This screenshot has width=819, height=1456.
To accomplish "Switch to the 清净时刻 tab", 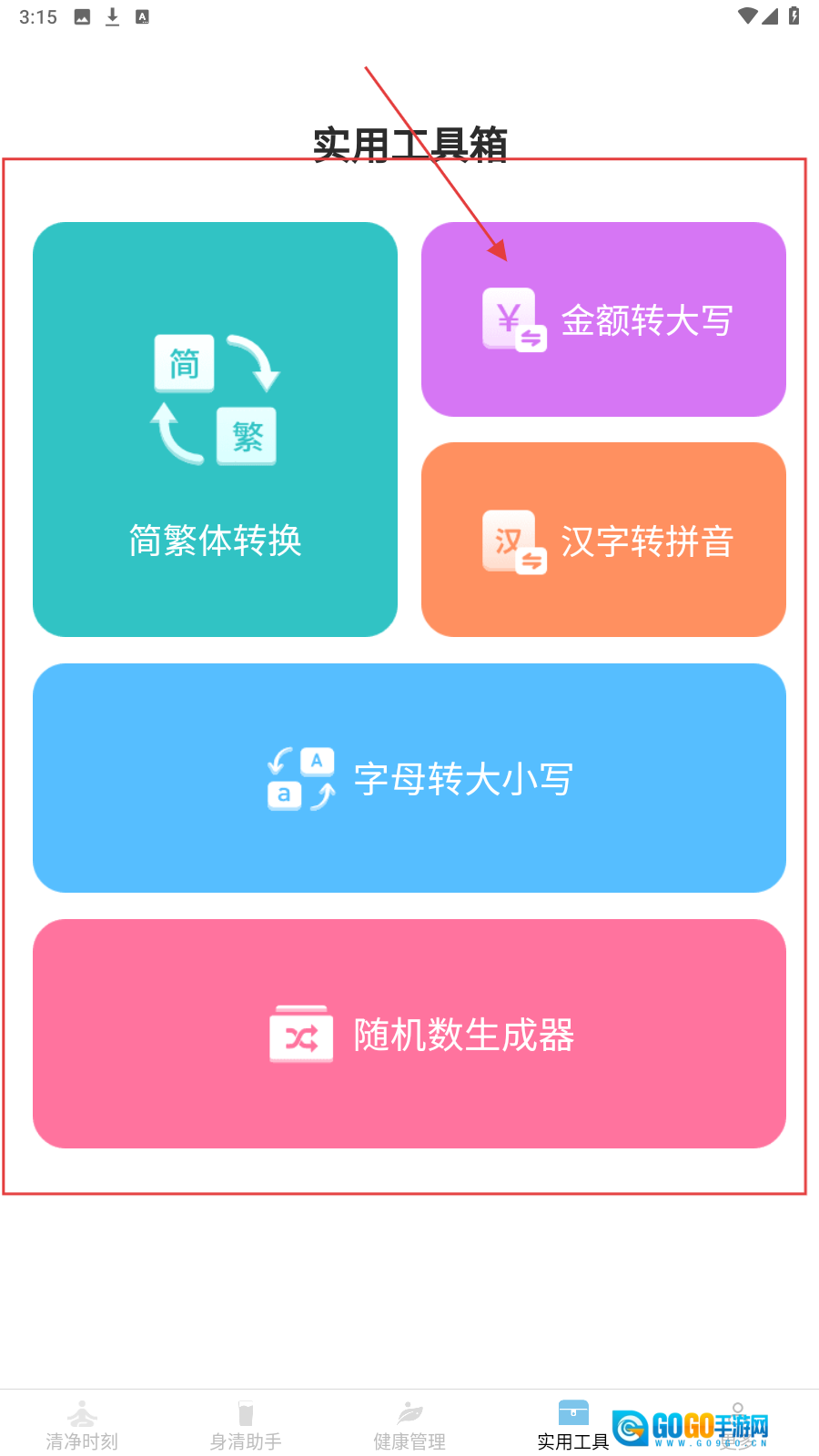I will tap(82, 1426).
